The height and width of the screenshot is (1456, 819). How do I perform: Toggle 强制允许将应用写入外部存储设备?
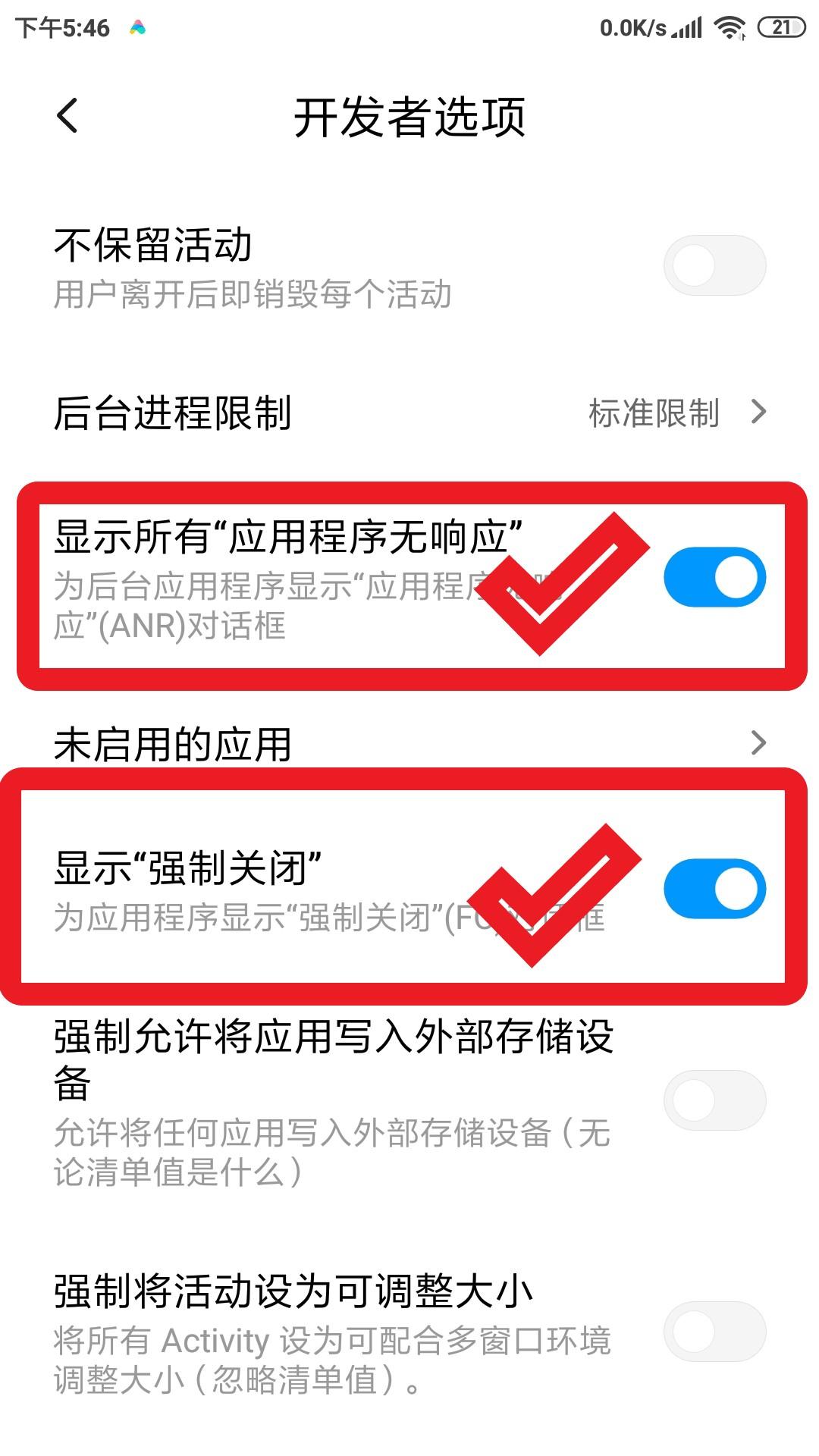714,1100
